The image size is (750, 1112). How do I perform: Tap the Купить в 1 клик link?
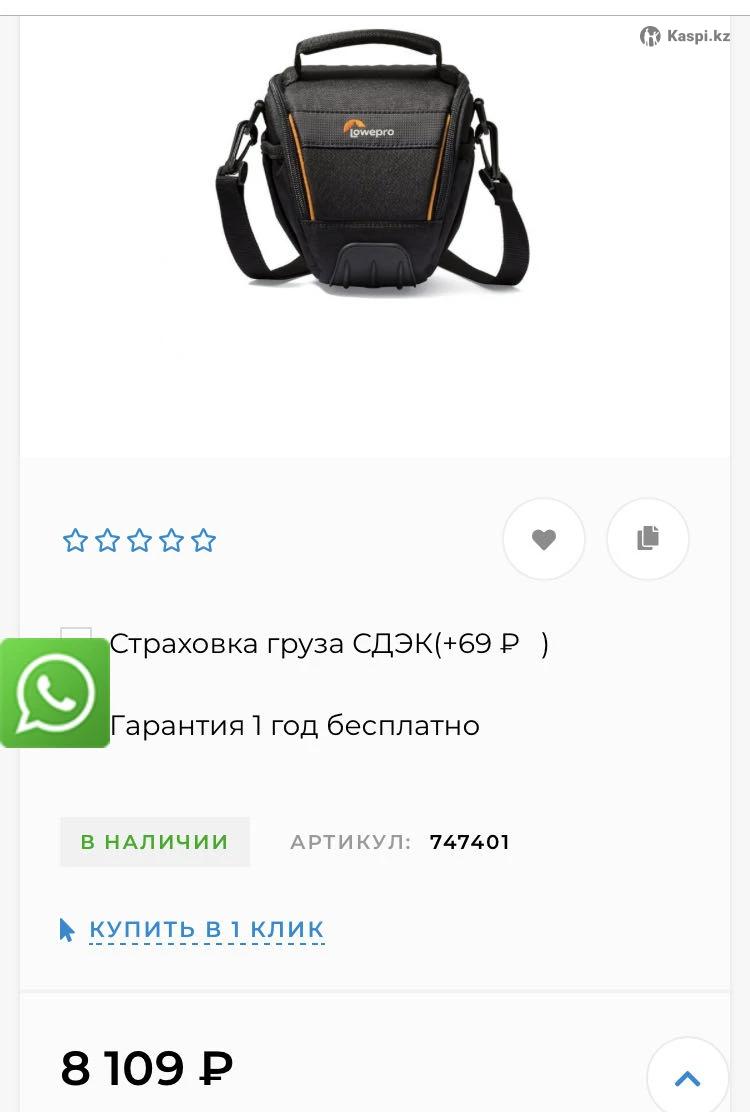[206, 929]
